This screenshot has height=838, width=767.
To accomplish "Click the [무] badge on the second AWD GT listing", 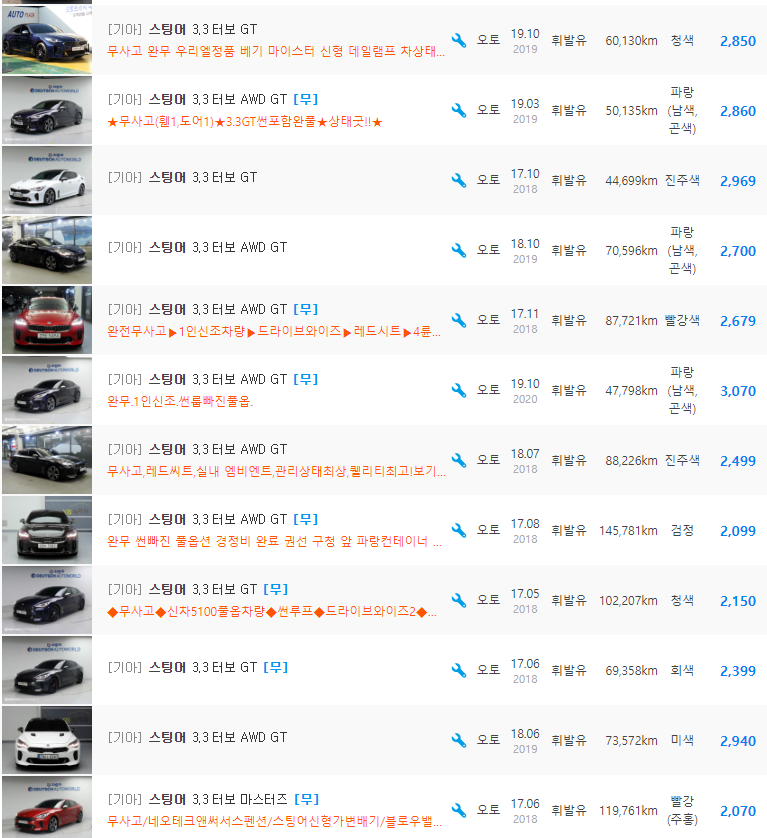I will 305,99.
